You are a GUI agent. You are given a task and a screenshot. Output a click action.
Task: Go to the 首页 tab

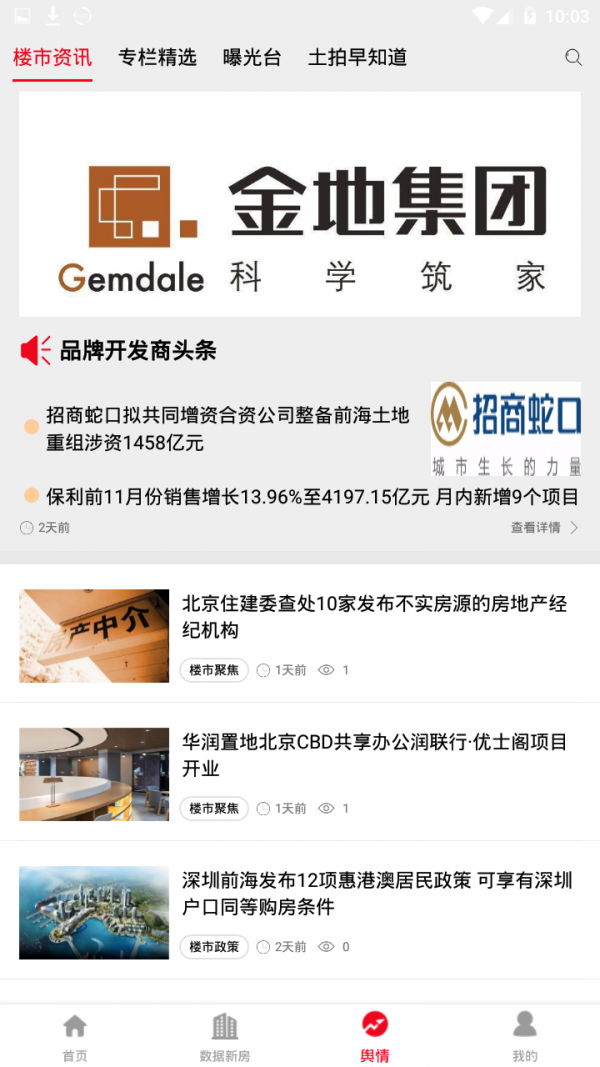click(75, 1037)
